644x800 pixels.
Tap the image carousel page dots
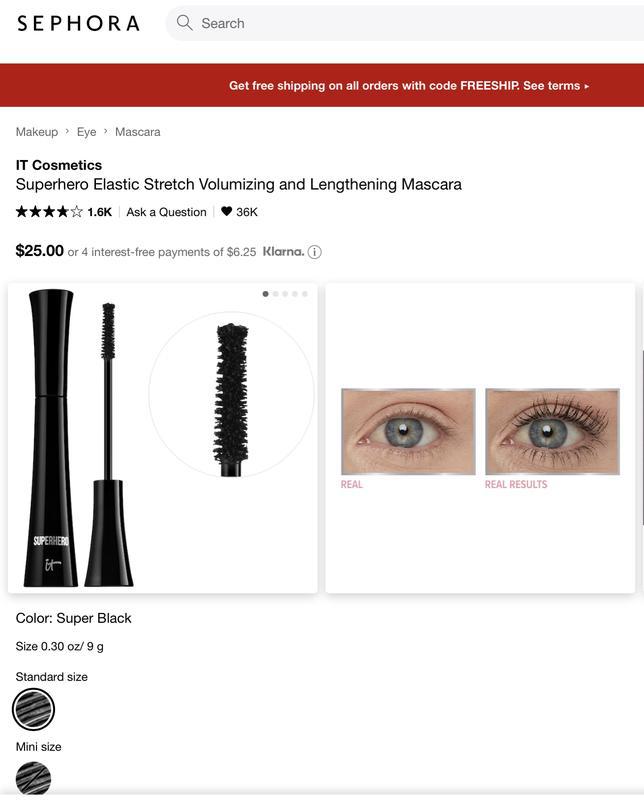click(x=285, y=294)
